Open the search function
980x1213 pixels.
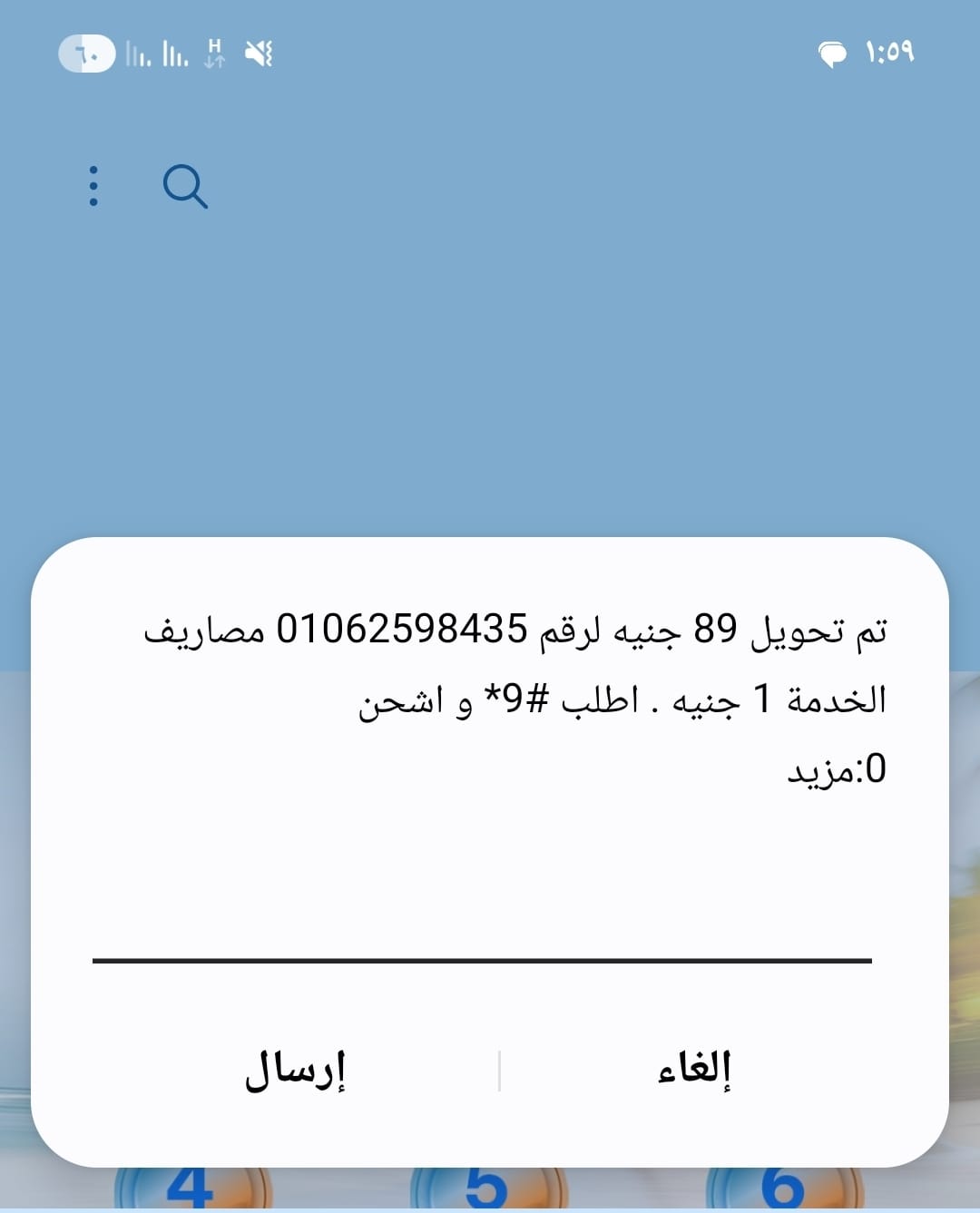187,188
